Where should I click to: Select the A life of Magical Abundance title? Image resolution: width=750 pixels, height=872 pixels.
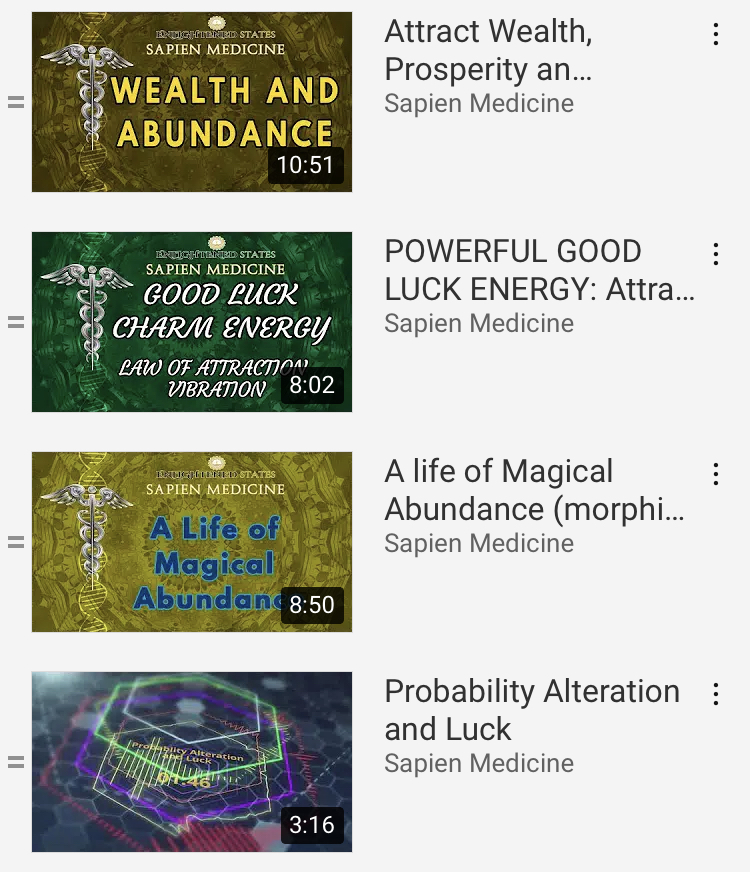pos(534,490)
